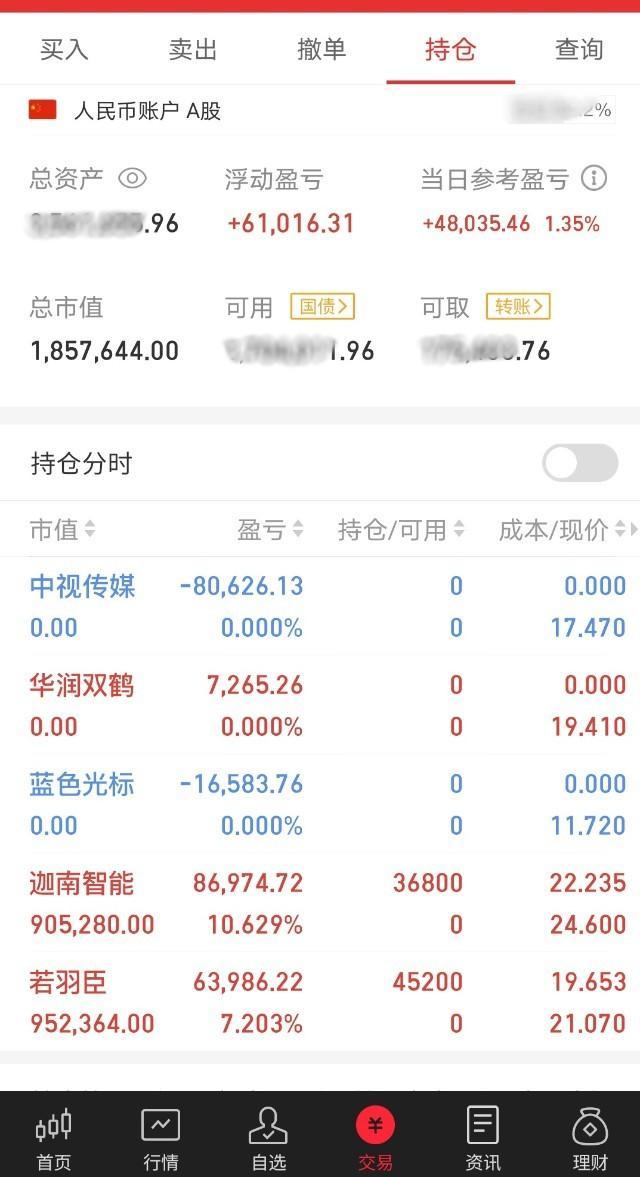
Task: Switch to the 卖出 tab
Action: pyautogui.click(x=193, y=49)
